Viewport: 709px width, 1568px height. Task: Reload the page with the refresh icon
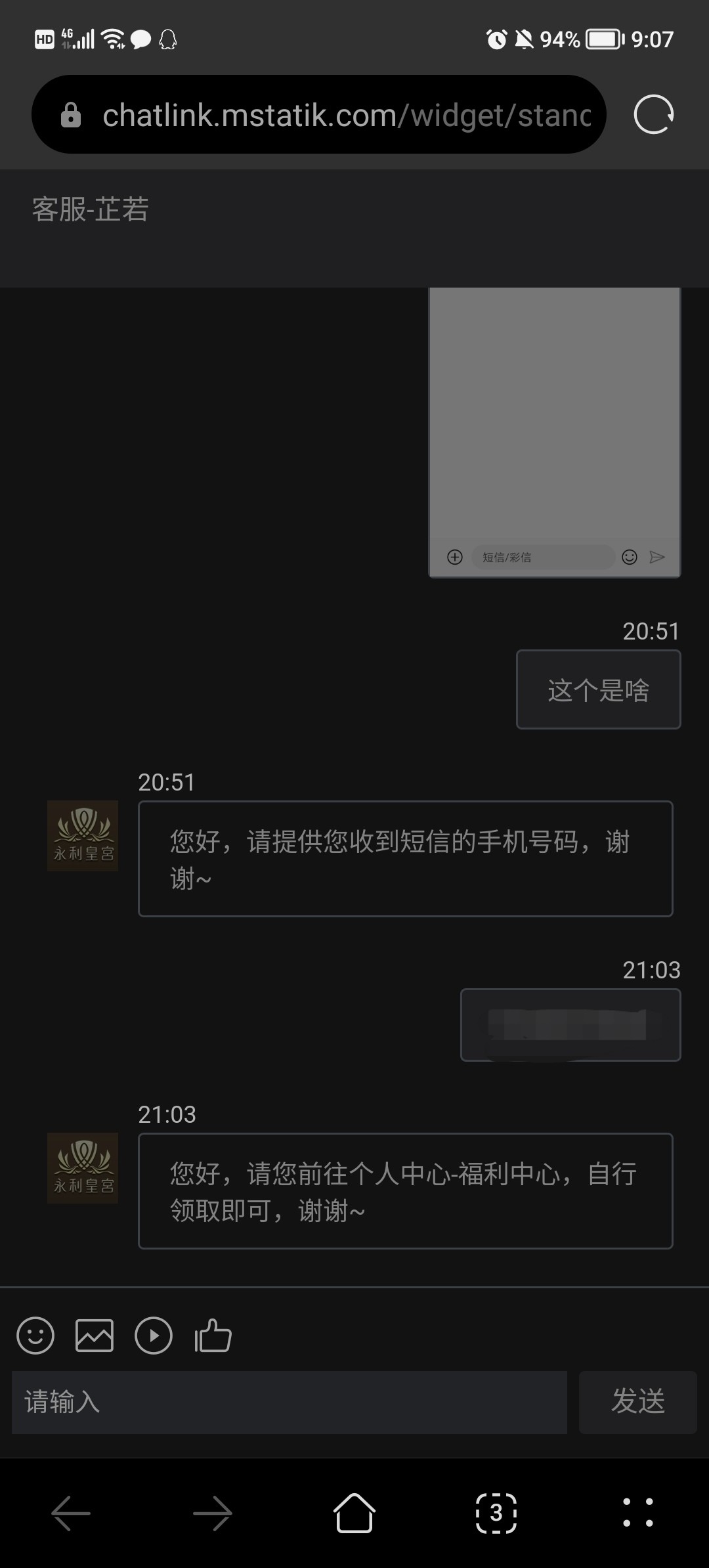click(653, 115)
